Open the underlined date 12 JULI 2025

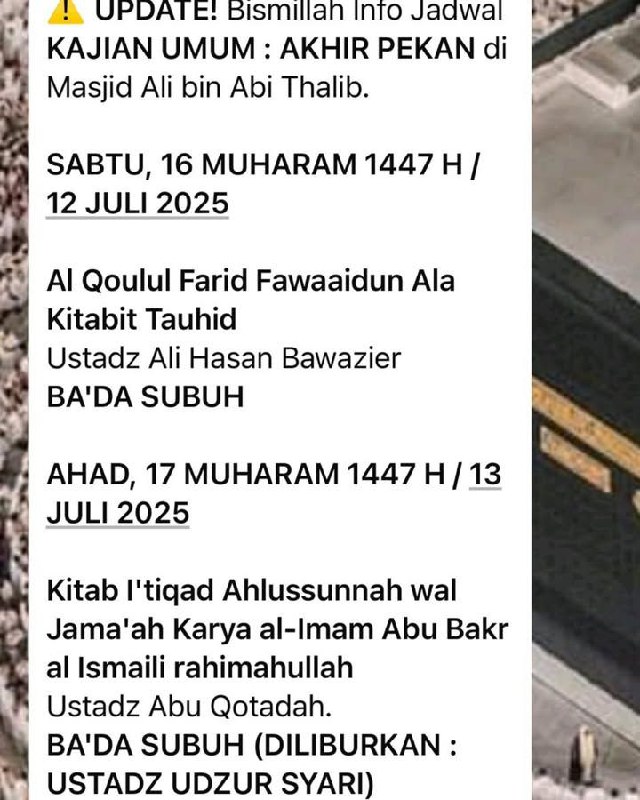[137, 203]
